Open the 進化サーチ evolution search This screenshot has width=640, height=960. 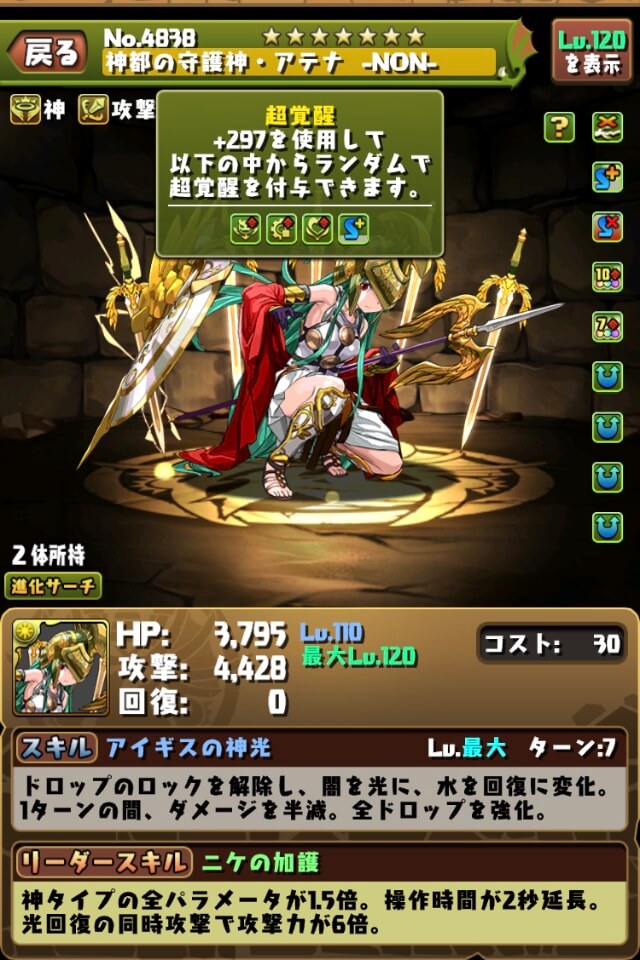(x=56, y=586)
